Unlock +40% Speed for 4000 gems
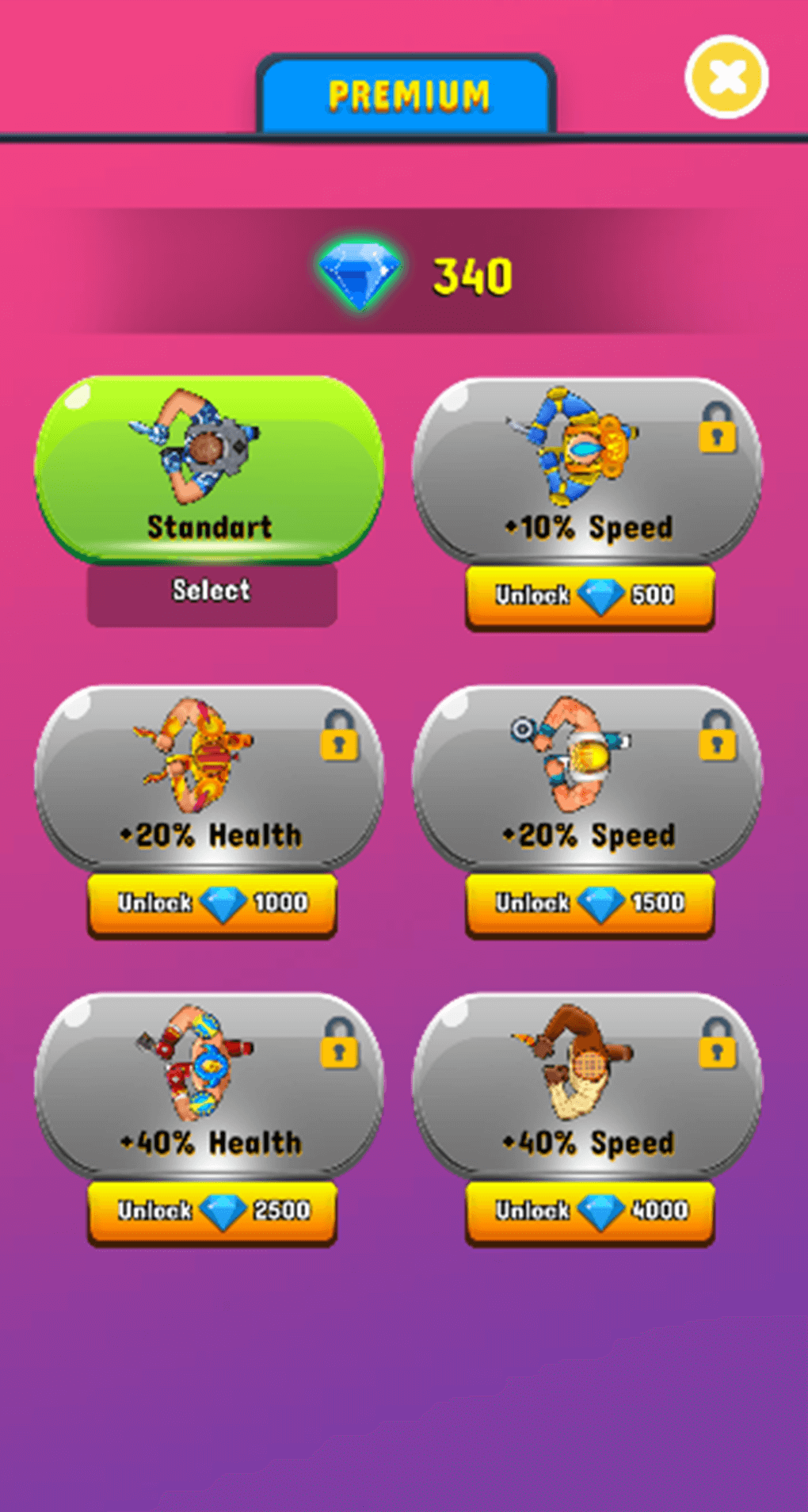The height and width of the screenshot is (1512, 808). (x=589, y=1212)
